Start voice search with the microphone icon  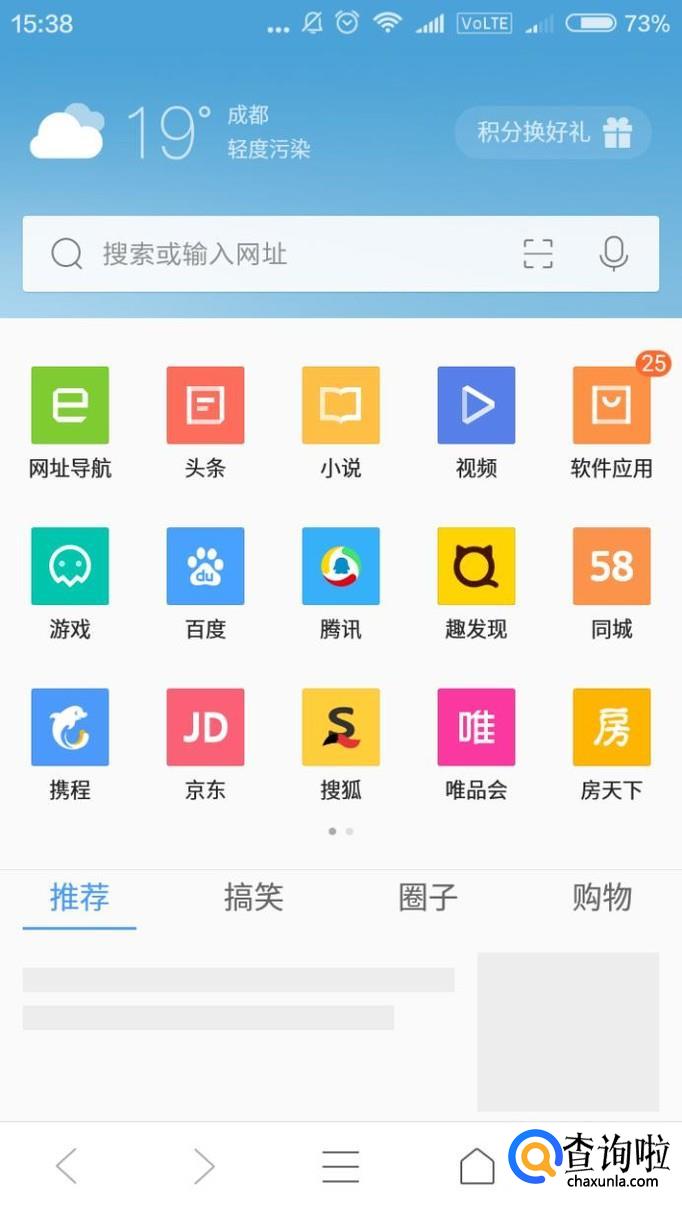pos(613,254)
